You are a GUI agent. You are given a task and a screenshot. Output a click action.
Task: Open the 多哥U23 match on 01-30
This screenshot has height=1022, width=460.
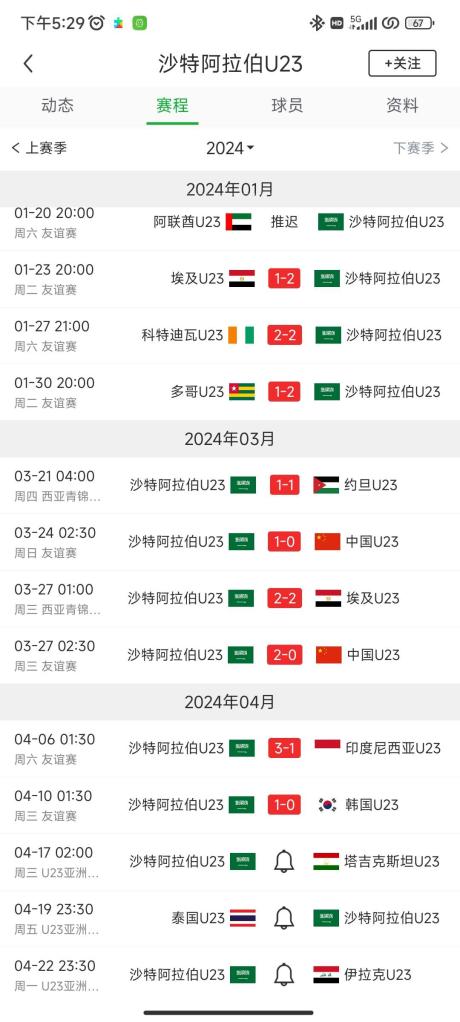(x=230, y=392)
